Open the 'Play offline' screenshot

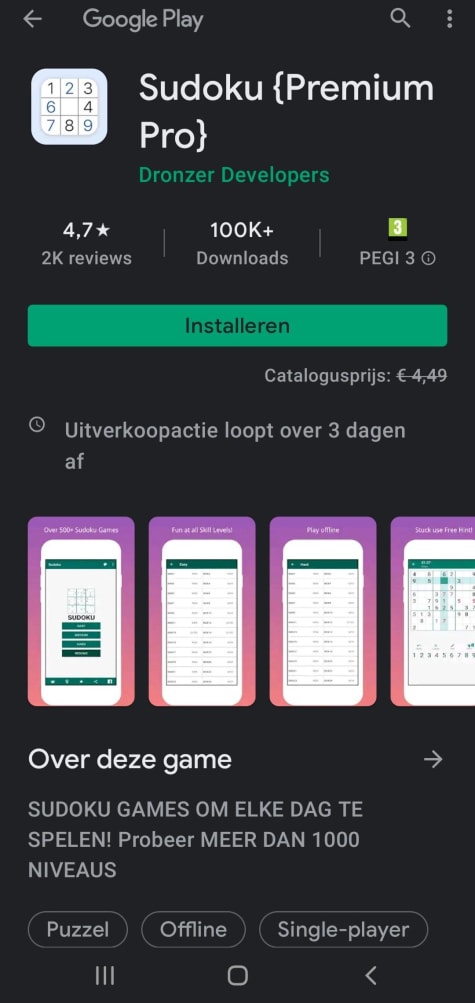(x=323, y=612)
